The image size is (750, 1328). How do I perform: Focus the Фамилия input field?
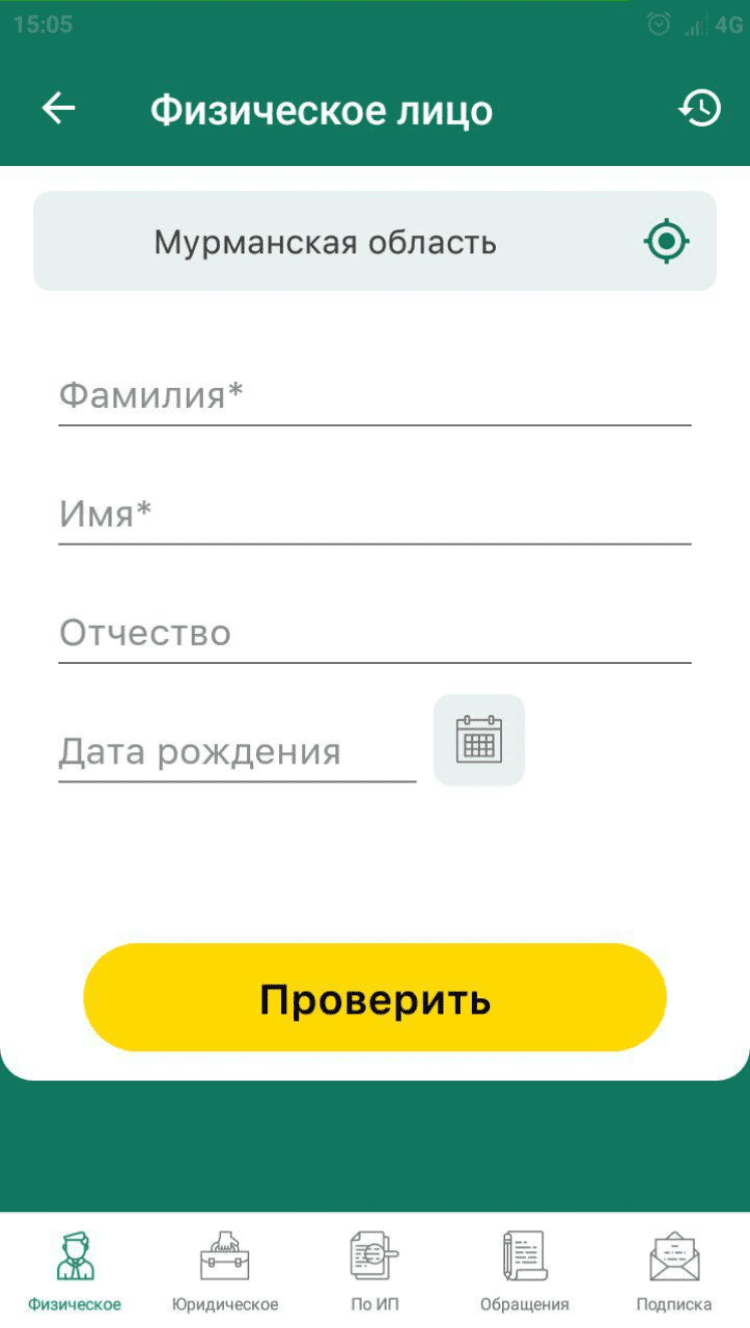374,397
